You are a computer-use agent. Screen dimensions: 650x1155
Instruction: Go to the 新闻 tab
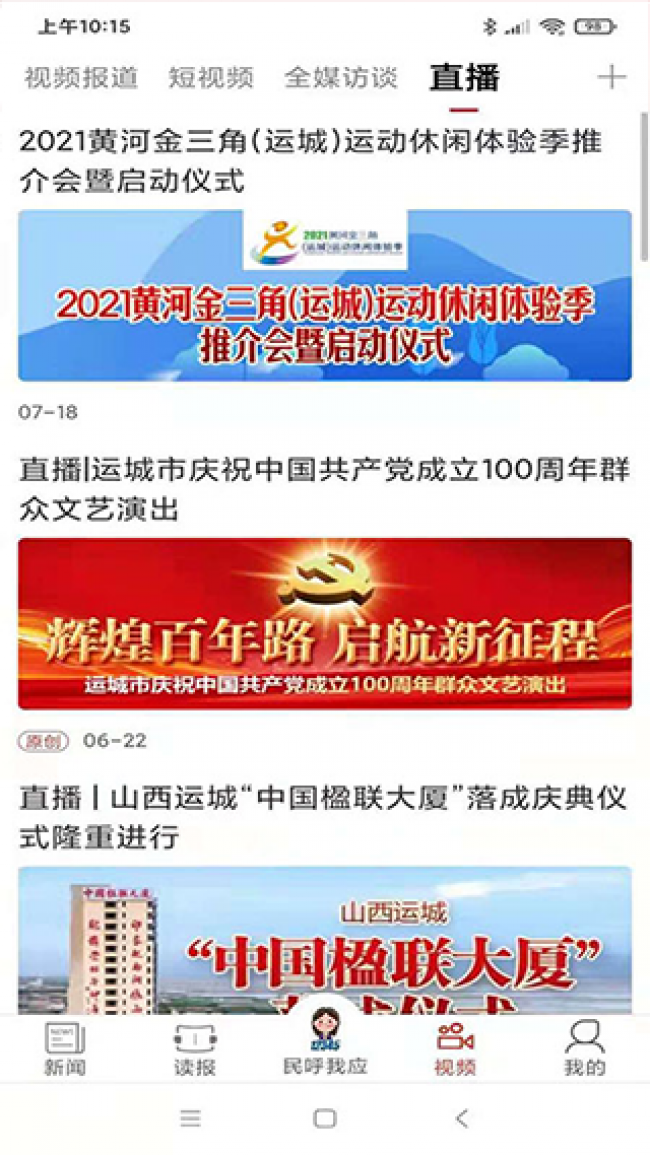(64, 1048)
